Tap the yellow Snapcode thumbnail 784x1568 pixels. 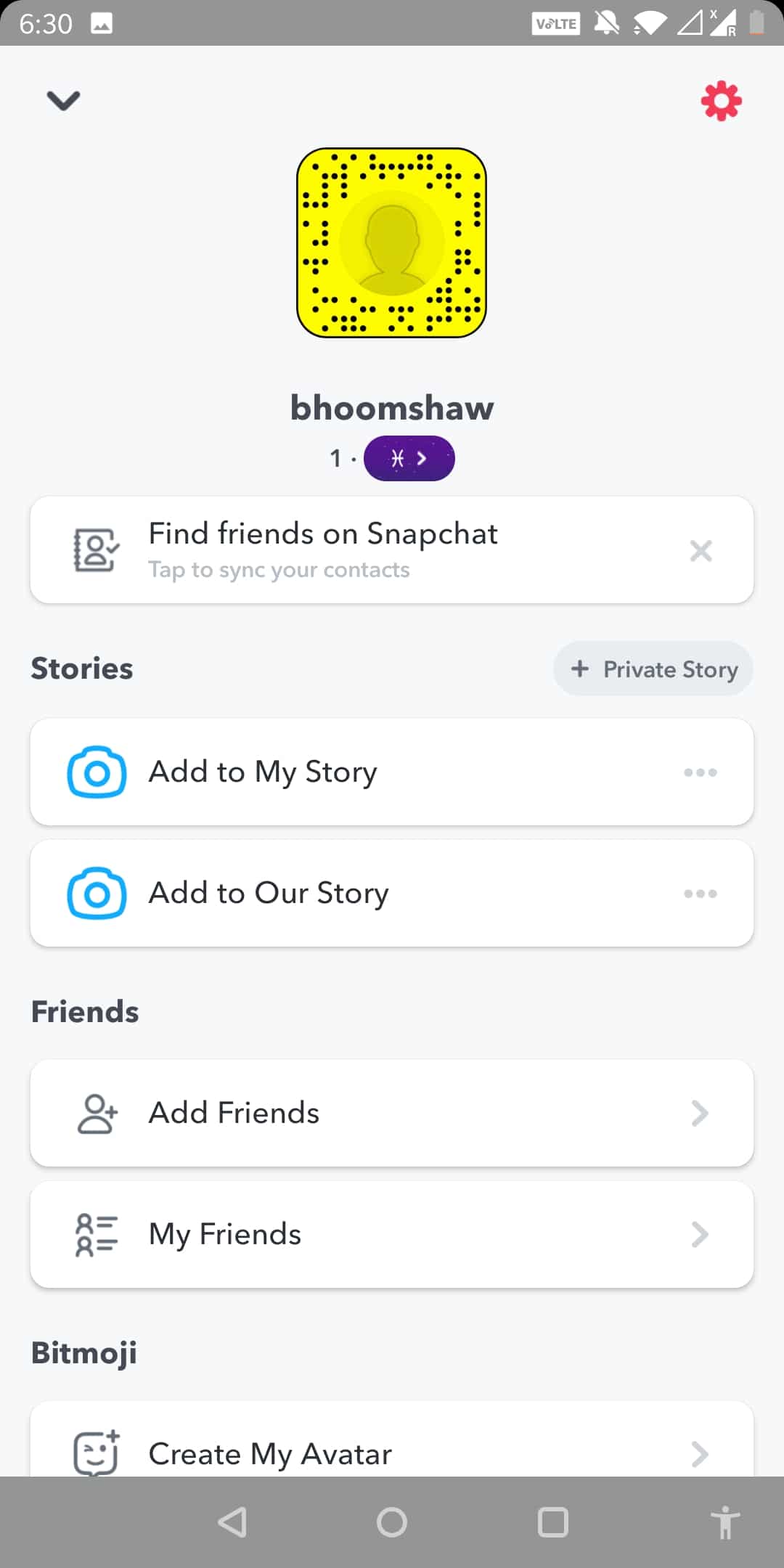391,243
